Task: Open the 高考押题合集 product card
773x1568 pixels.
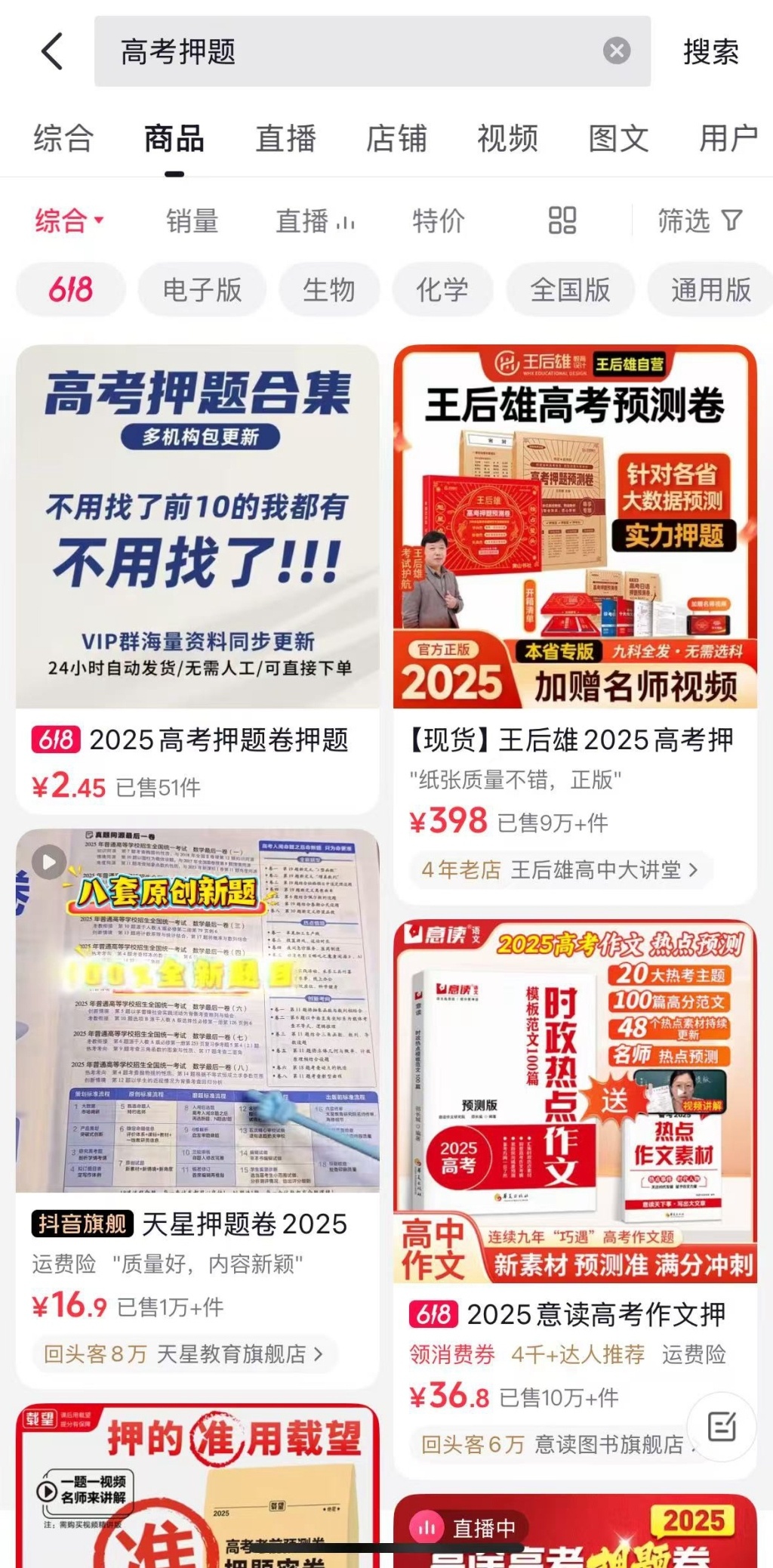Action: pyautogui.click(x=198, y=526)
